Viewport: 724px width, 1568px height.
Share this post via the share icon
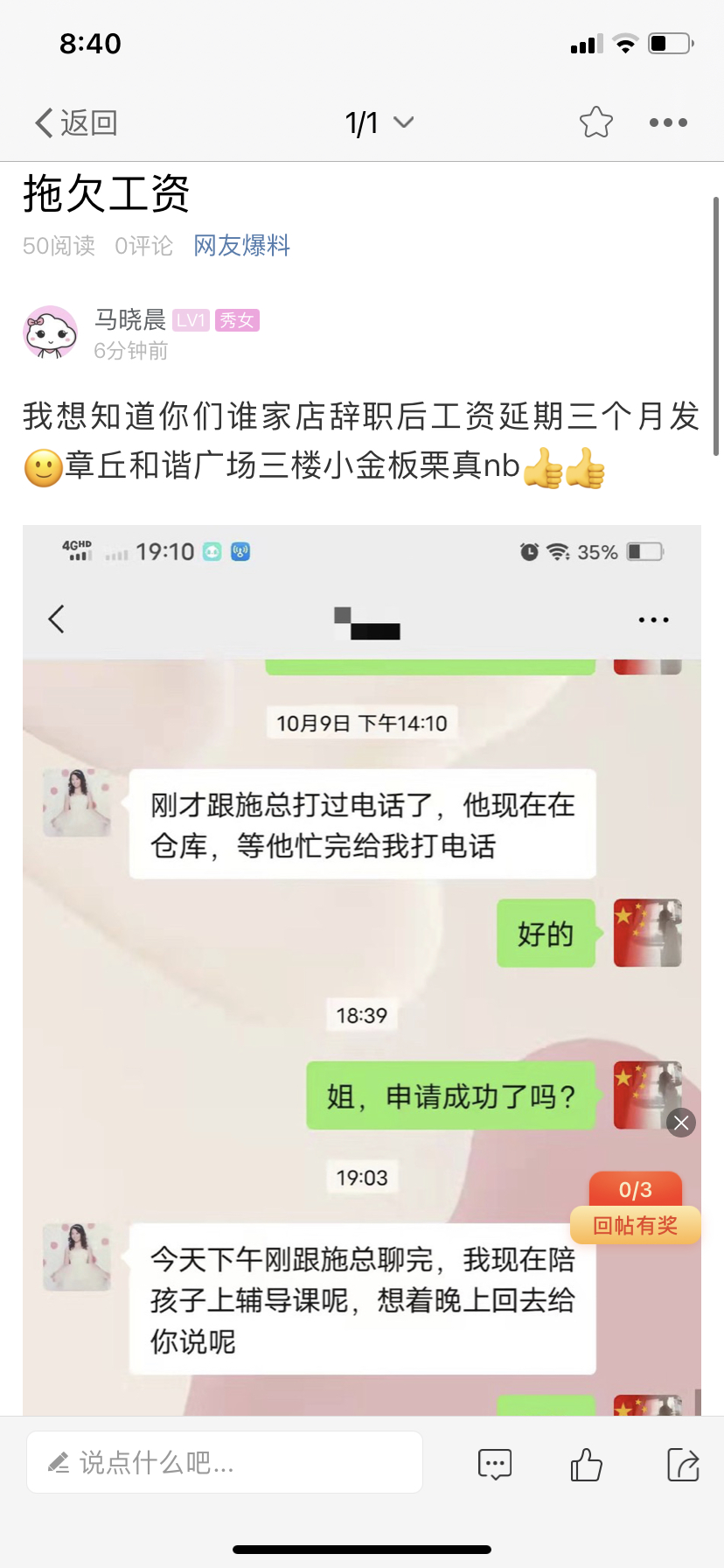[683, 1464]
